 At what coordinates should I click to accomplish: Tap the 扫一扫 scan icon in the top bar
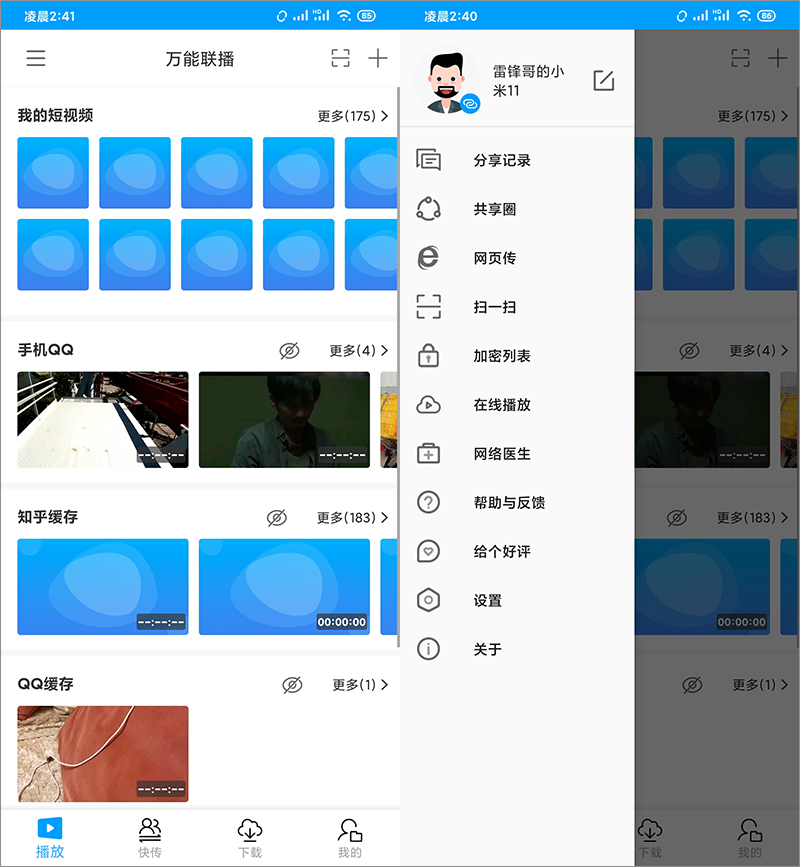(340, 58)
